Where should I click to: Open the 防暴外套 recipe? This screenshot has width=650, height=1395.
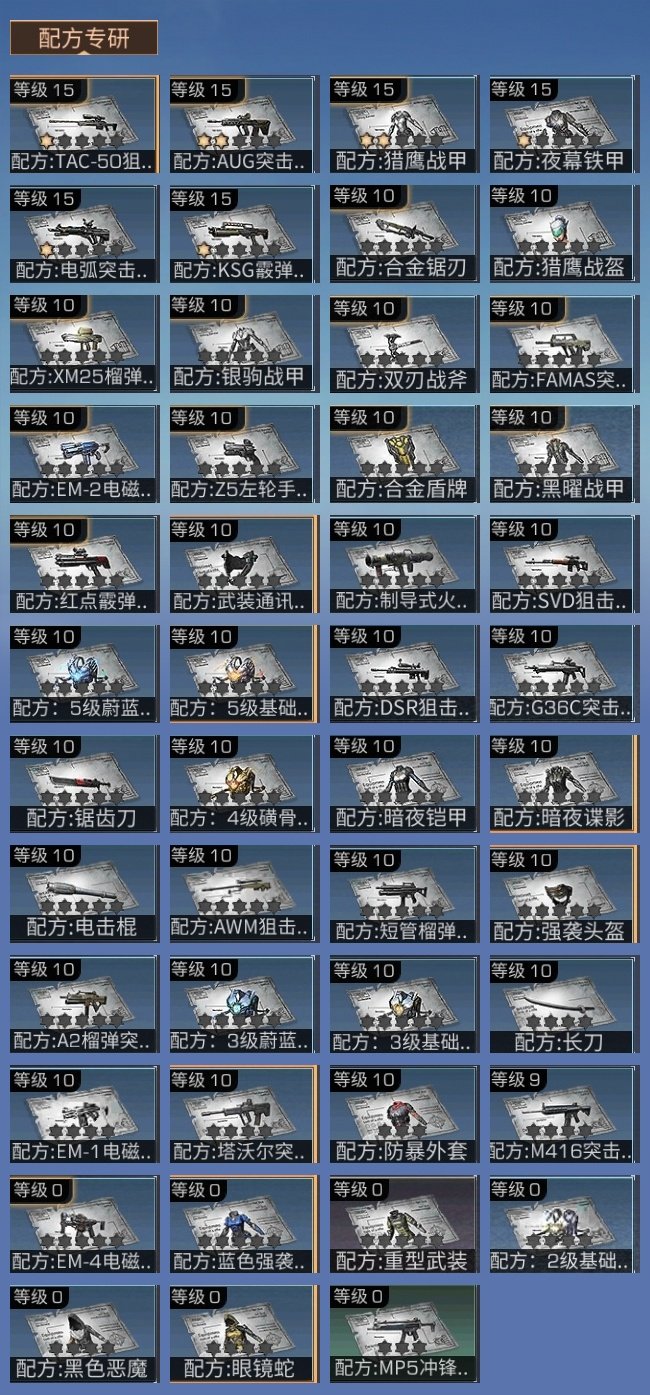point(403,1116)
